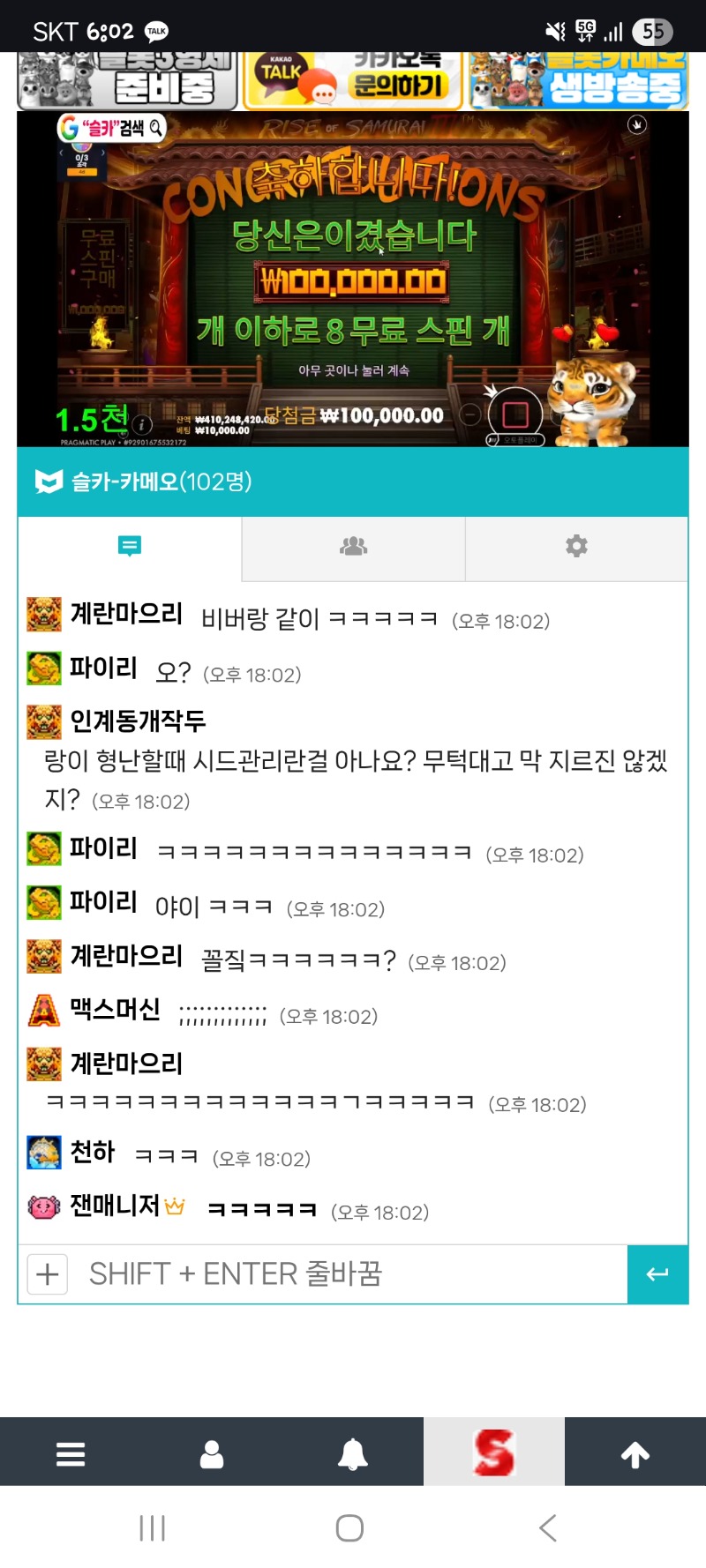Focus the SHIFT + ENTER 줄바꿈 message field
706x1568 pixels.
(x=353, y=1274)
